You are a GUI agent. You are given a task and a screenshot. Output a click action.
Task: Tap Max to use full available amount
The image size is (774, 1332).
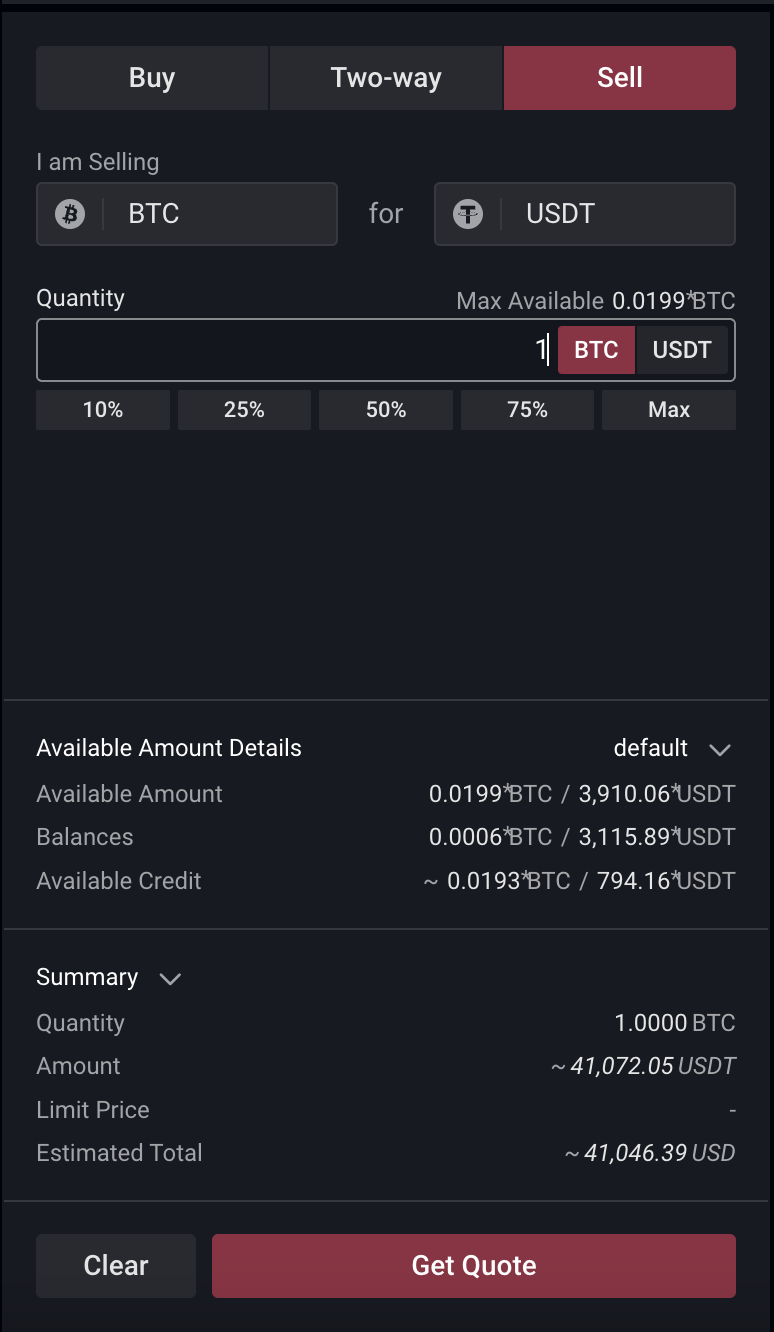(x=669, y=410)
